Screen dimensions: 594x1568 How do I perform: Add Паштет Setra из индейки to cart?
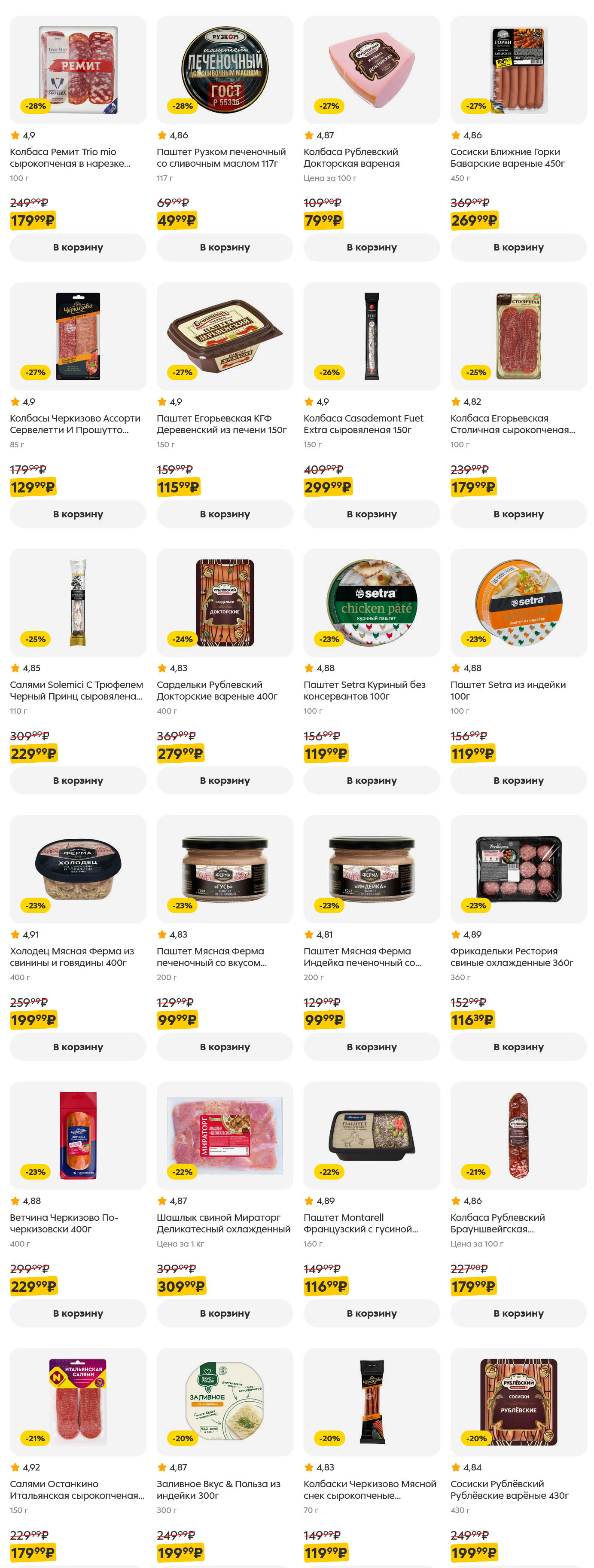pos(518,780)
